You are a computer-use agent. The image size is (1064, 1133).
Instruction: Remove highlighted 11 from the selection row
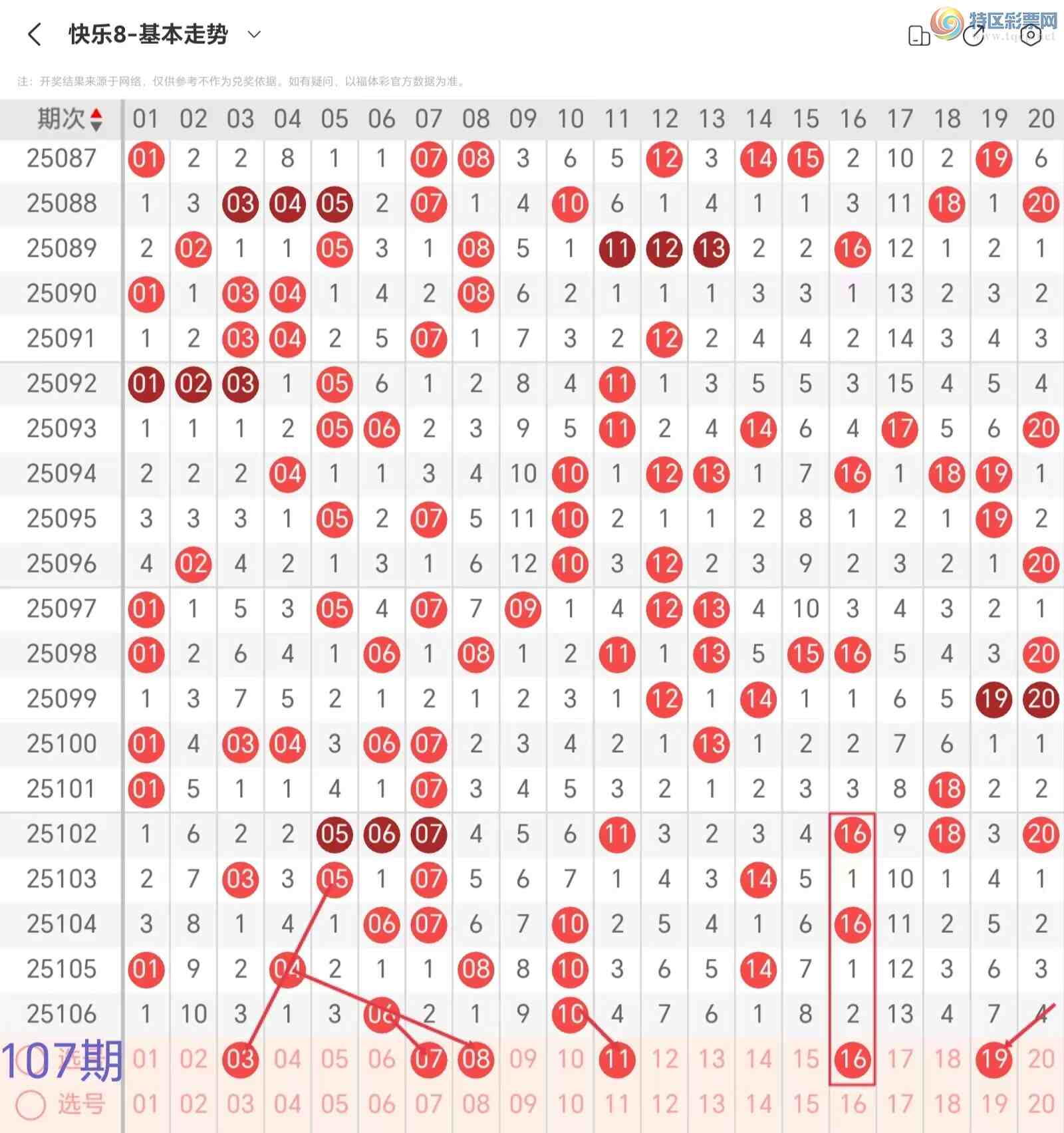pyautogui.click(x=617, y=1059)
